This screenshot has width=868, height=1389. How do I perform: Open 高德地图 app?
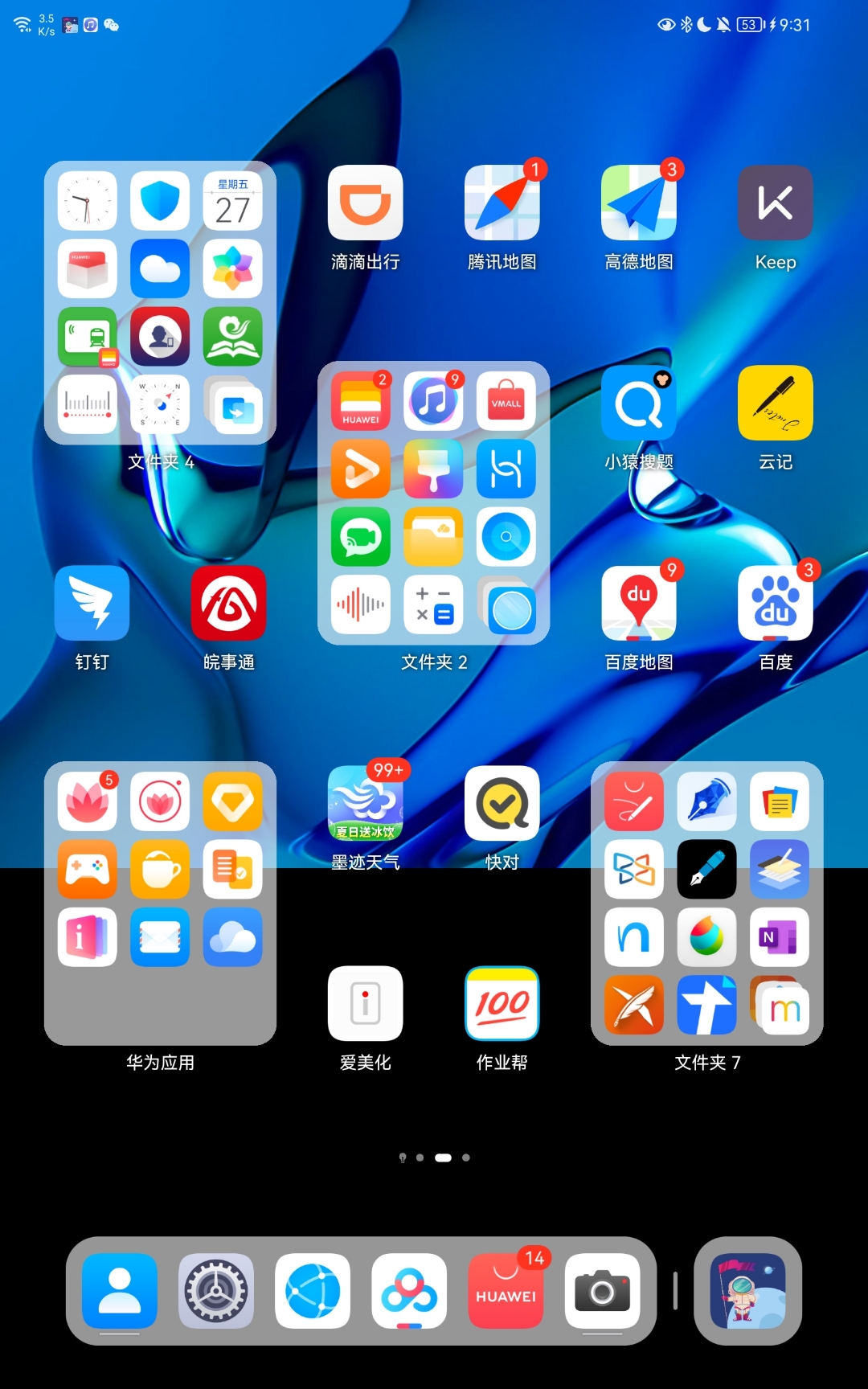[x=638, y=203]
